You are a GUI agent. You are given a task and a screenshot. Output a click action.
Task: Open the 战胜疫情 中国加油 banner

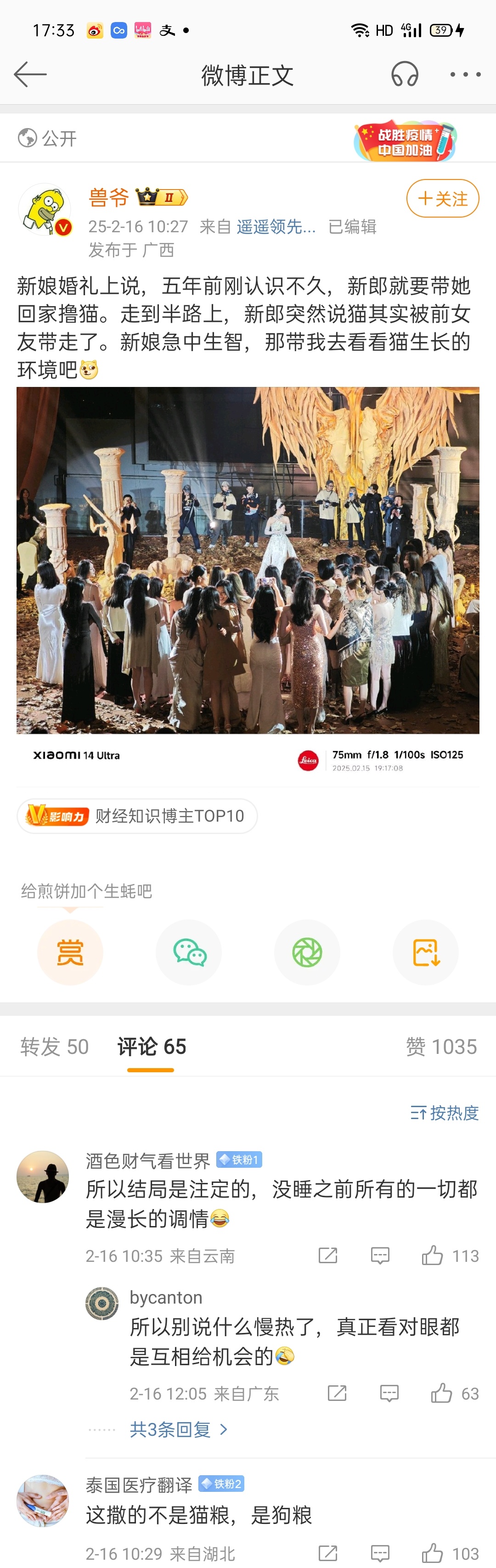pos(405,140)
